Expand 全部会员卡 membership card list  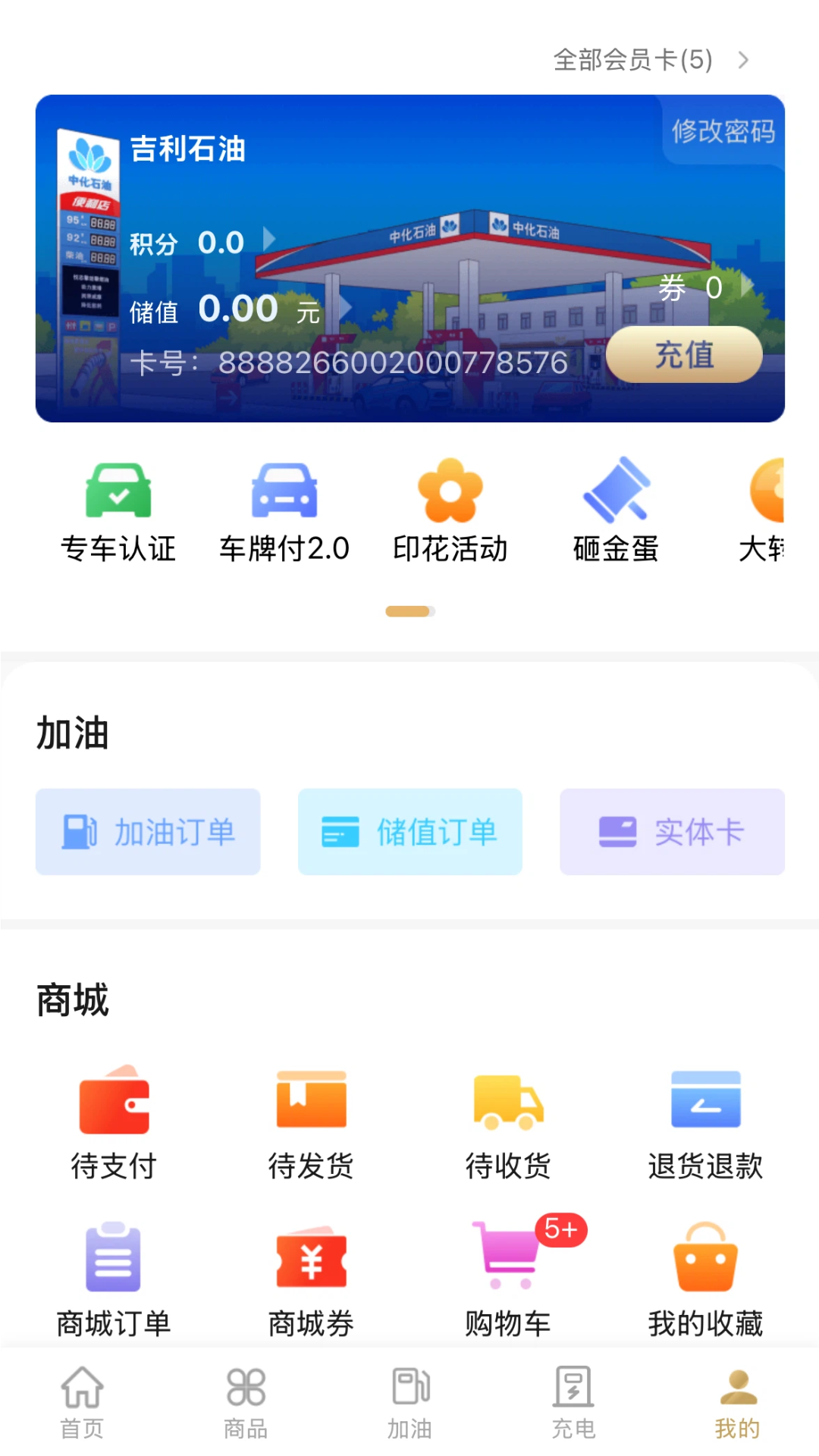pyautogui.click(x=649, y=60)
